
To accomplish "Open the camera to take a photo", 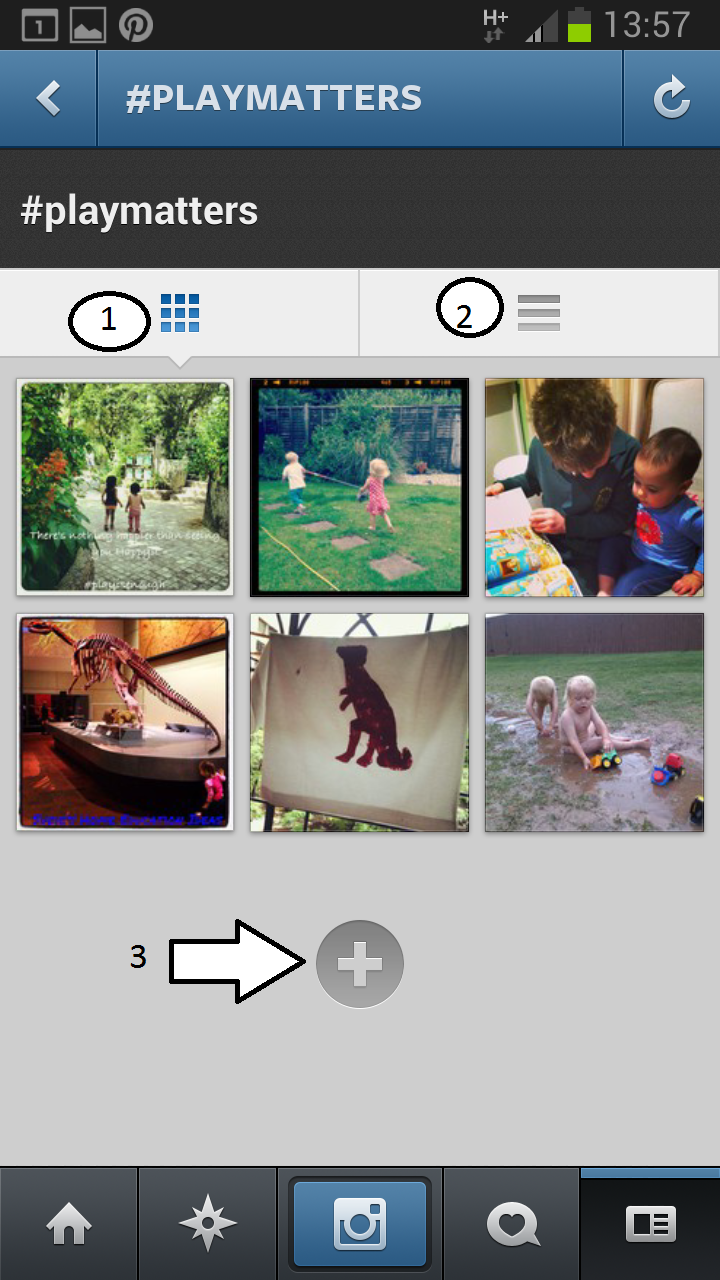I will pos(360,1224).
